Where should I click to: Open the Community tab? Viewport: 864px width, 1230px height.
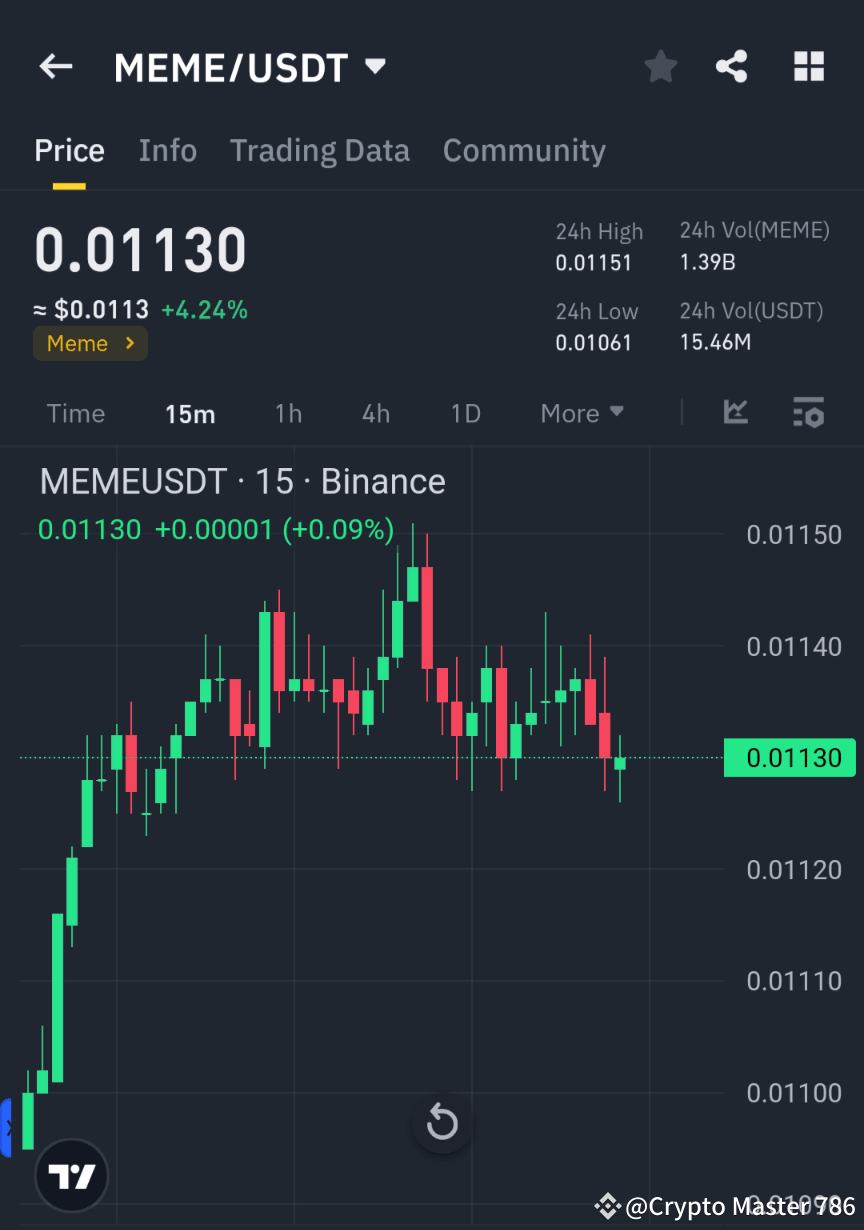pos(524,150)
